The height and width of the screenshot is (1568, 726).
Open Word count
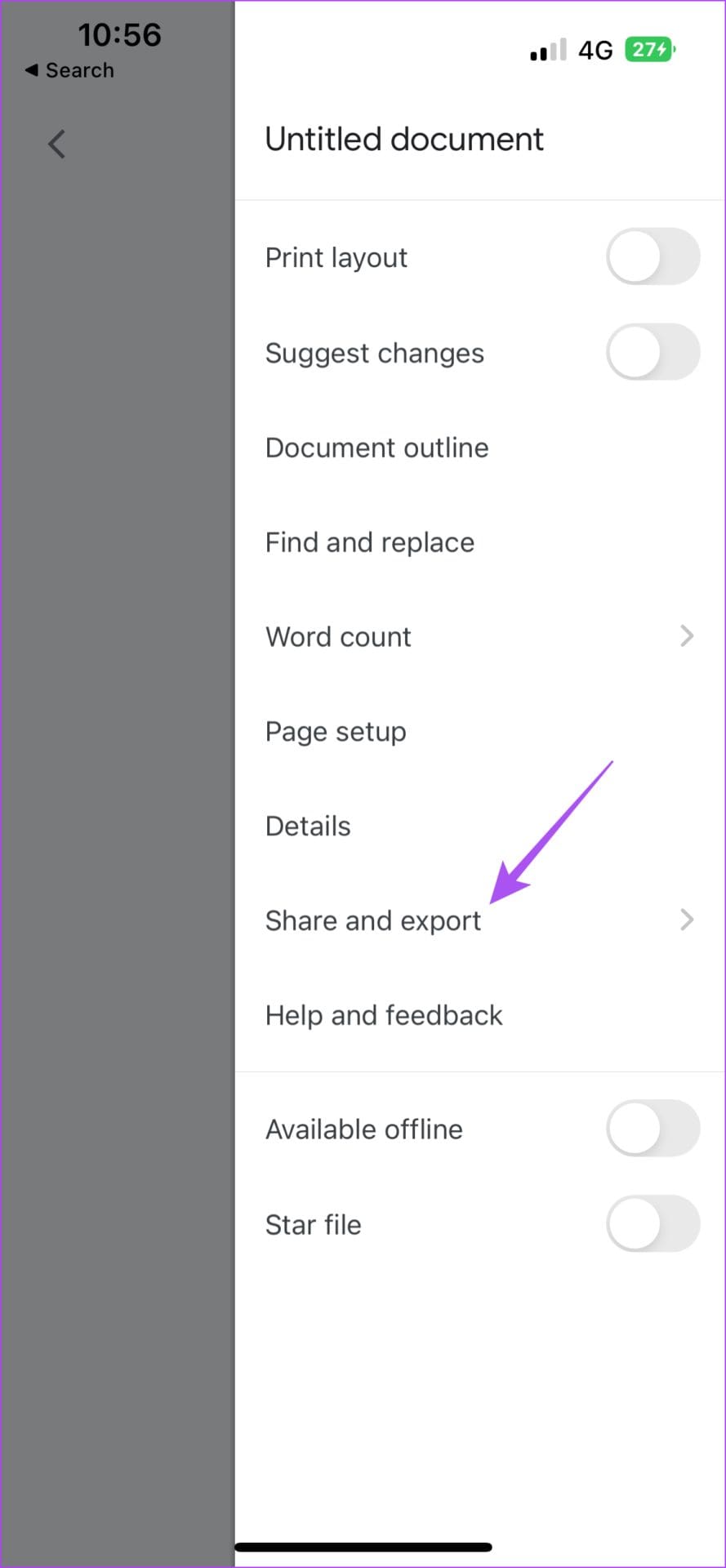point(479,637)
